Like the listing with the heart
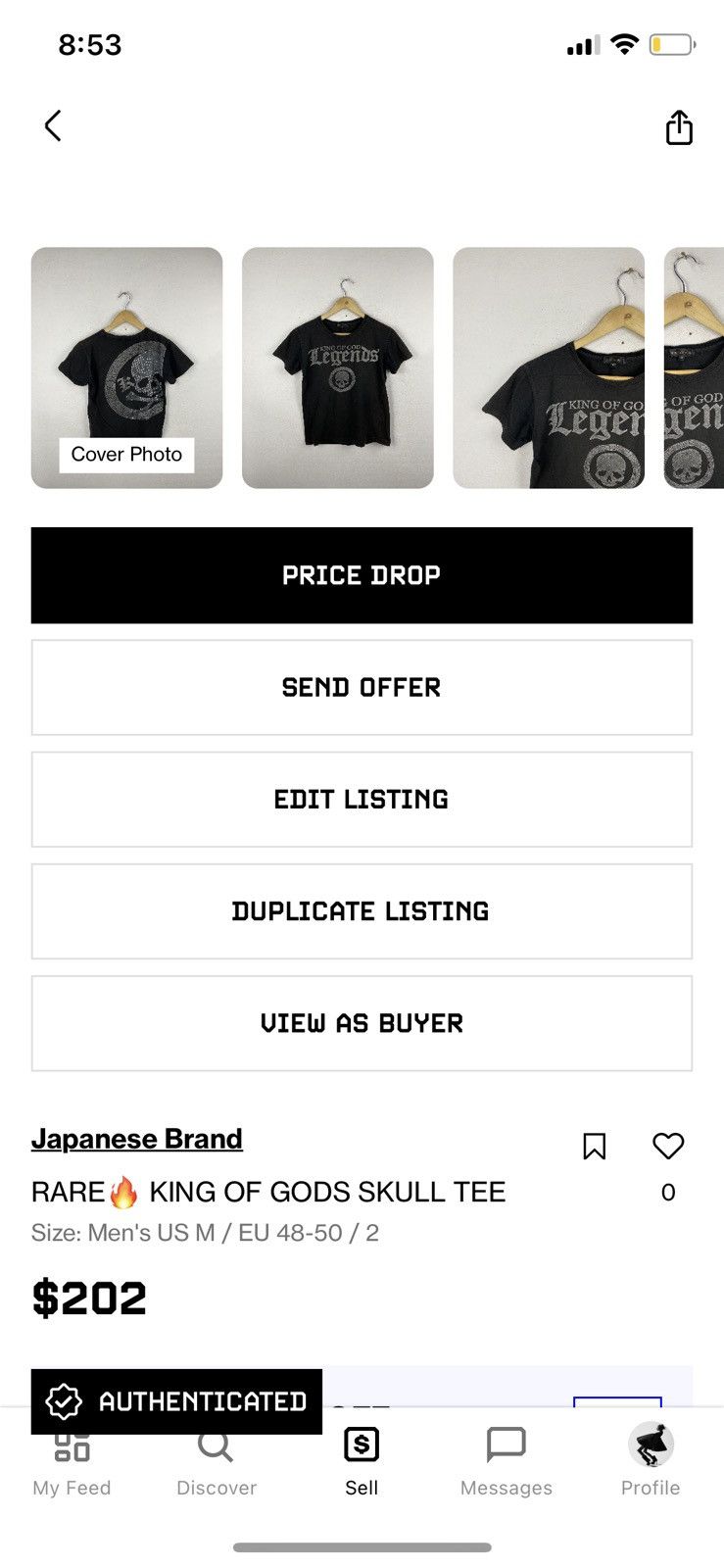 pyautogui.click(x=668, y=1145)
